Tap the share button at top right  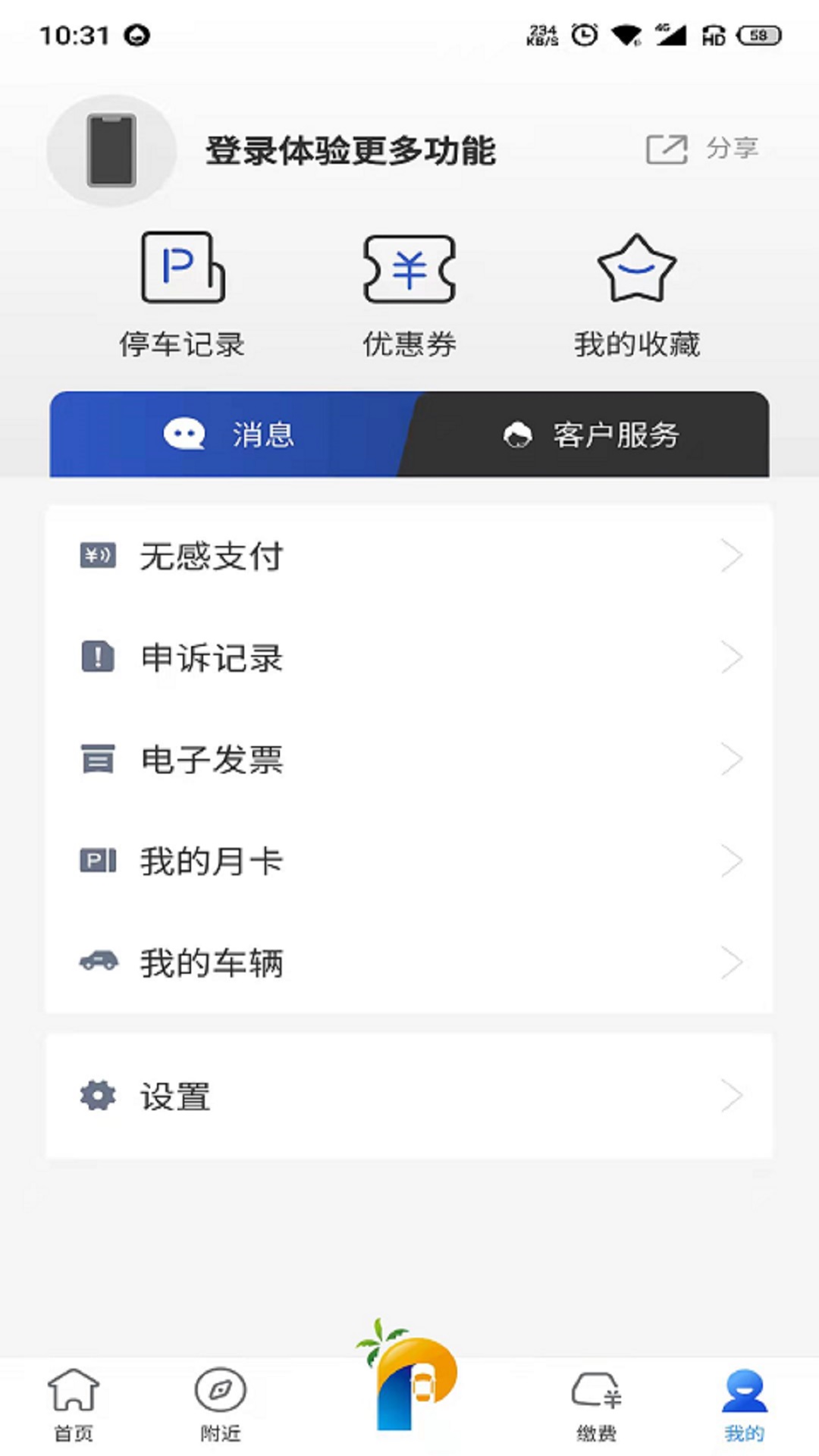702,149
